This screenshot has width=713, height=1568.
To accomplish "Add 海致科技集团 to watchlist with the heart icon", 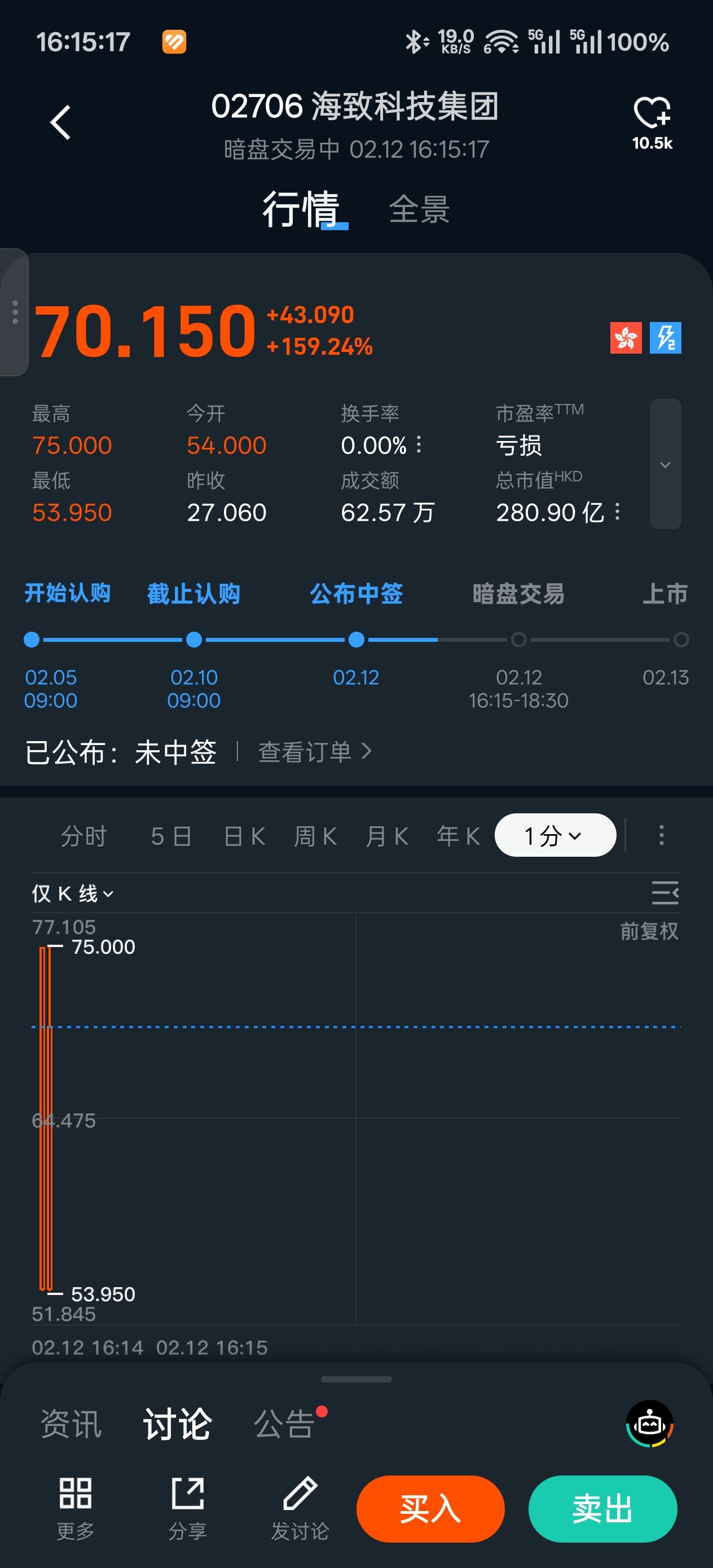I will coord(652,114).
